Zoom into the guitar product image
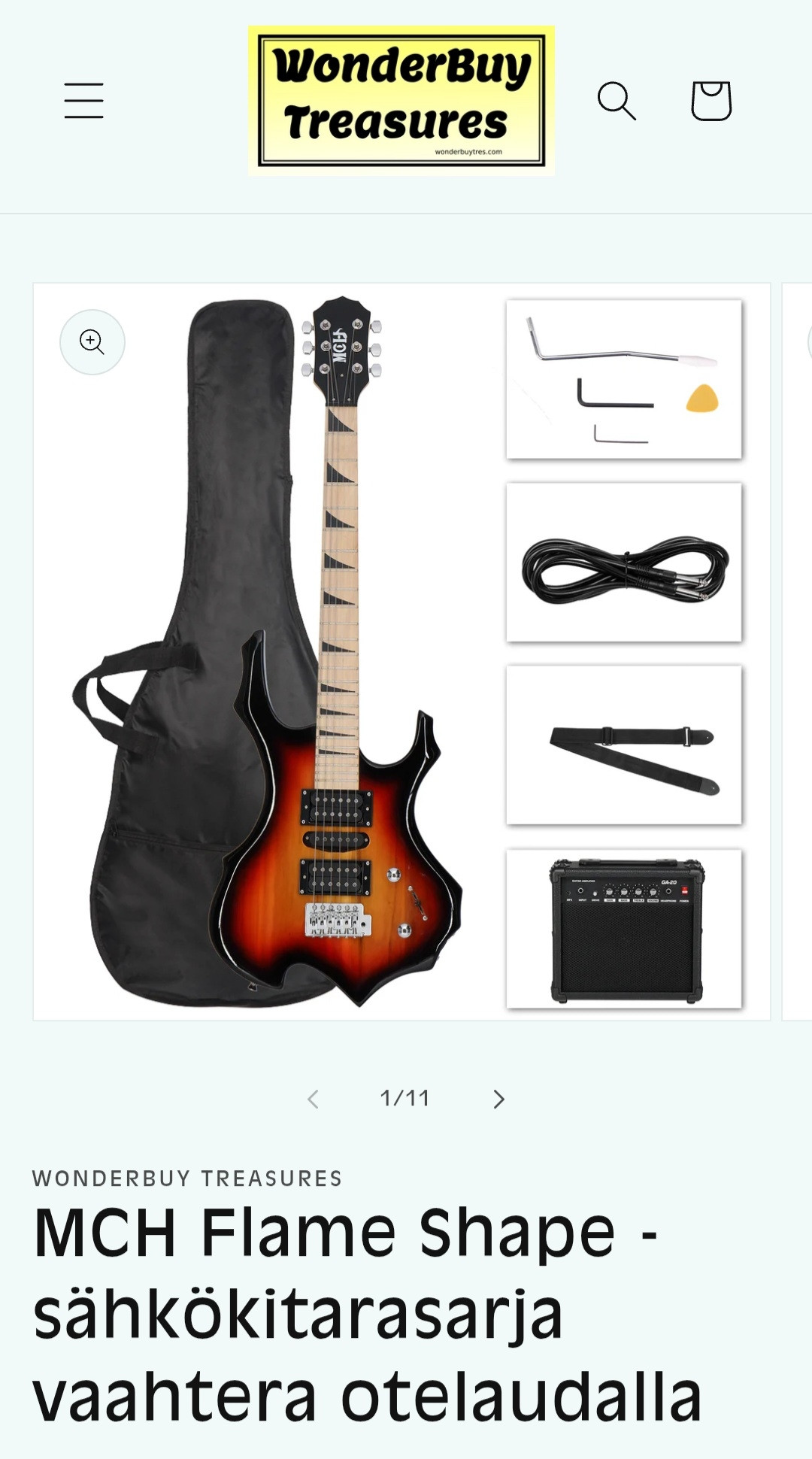This screenshot has height=1459, width=812. tap(92, 342)
